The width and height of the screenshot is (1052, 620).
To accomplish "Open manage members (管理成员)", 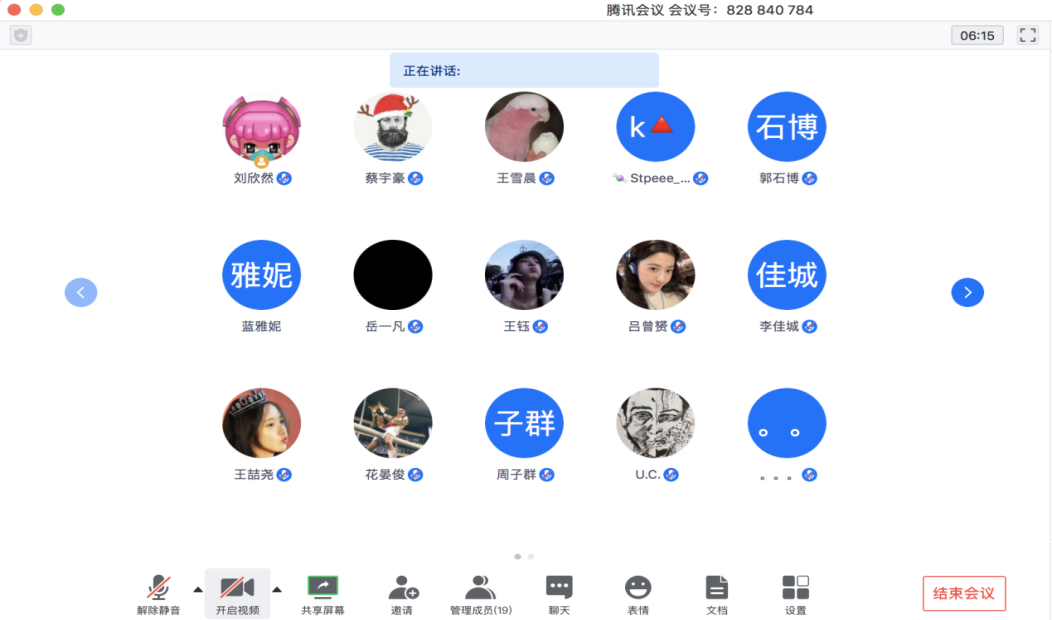I will (480, 594).
